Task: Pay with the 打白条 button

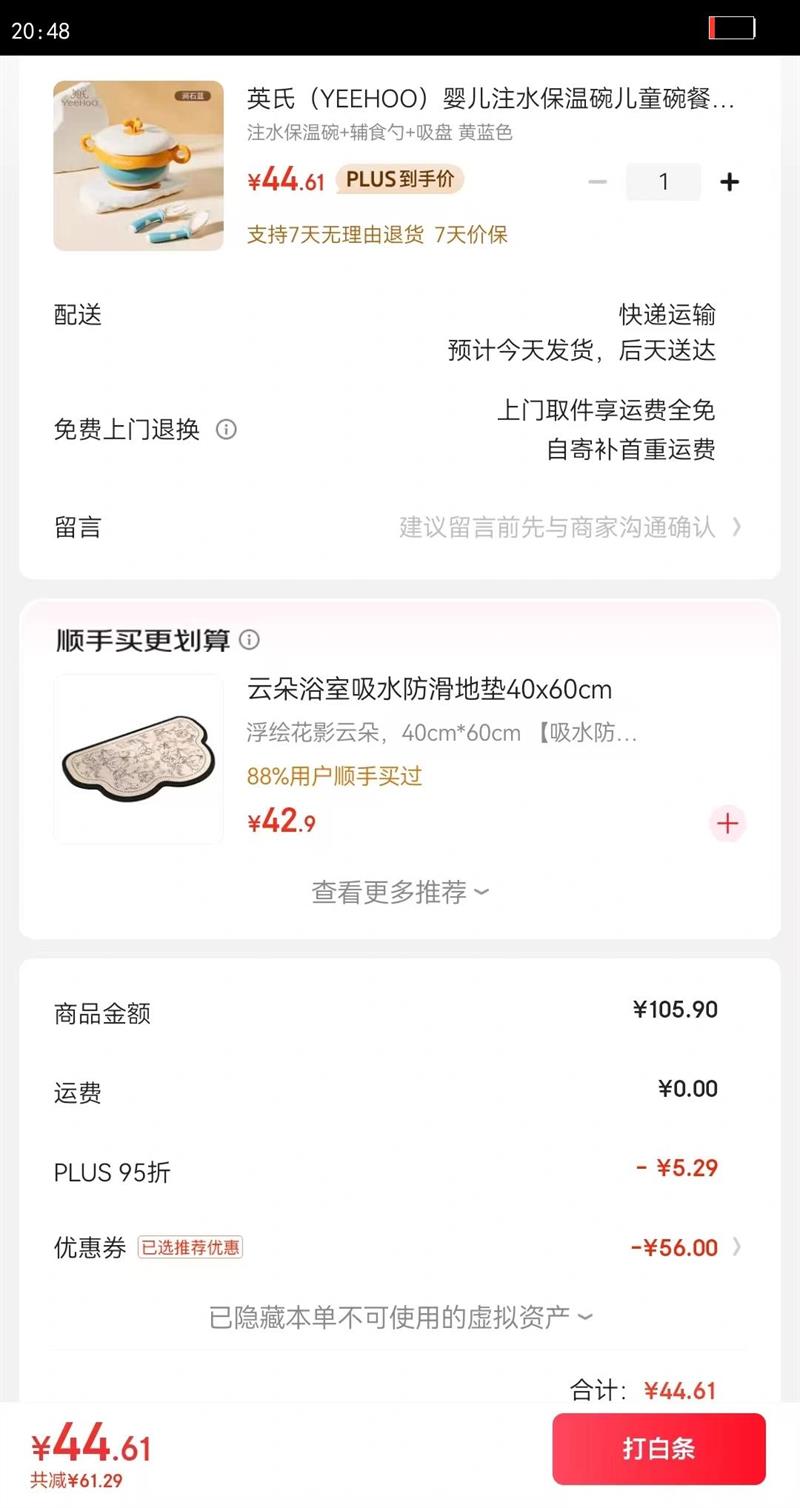Action: [x=659, y=1449]
